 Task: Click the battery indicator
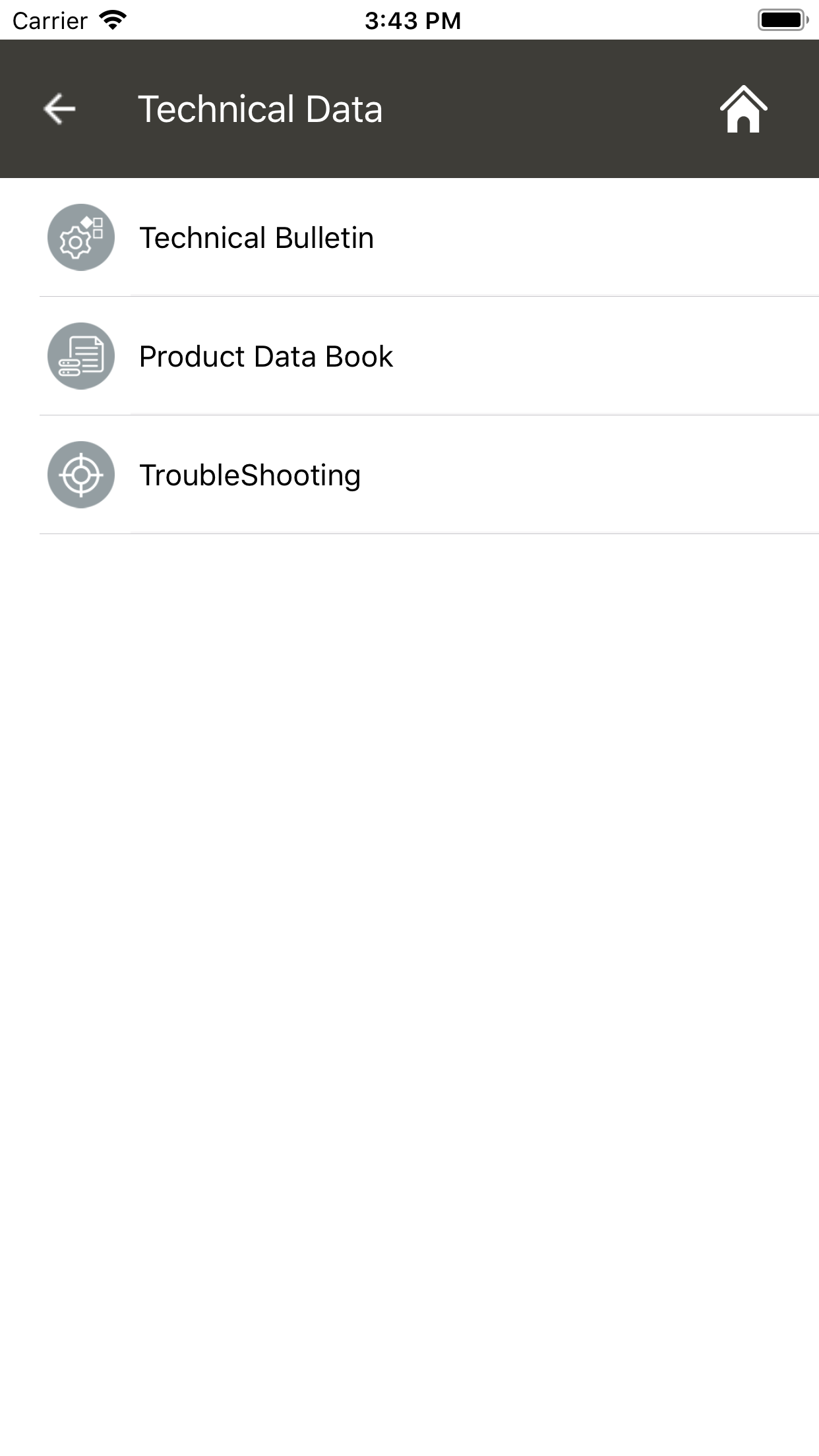pyautogui.click(x=781, y=19)
